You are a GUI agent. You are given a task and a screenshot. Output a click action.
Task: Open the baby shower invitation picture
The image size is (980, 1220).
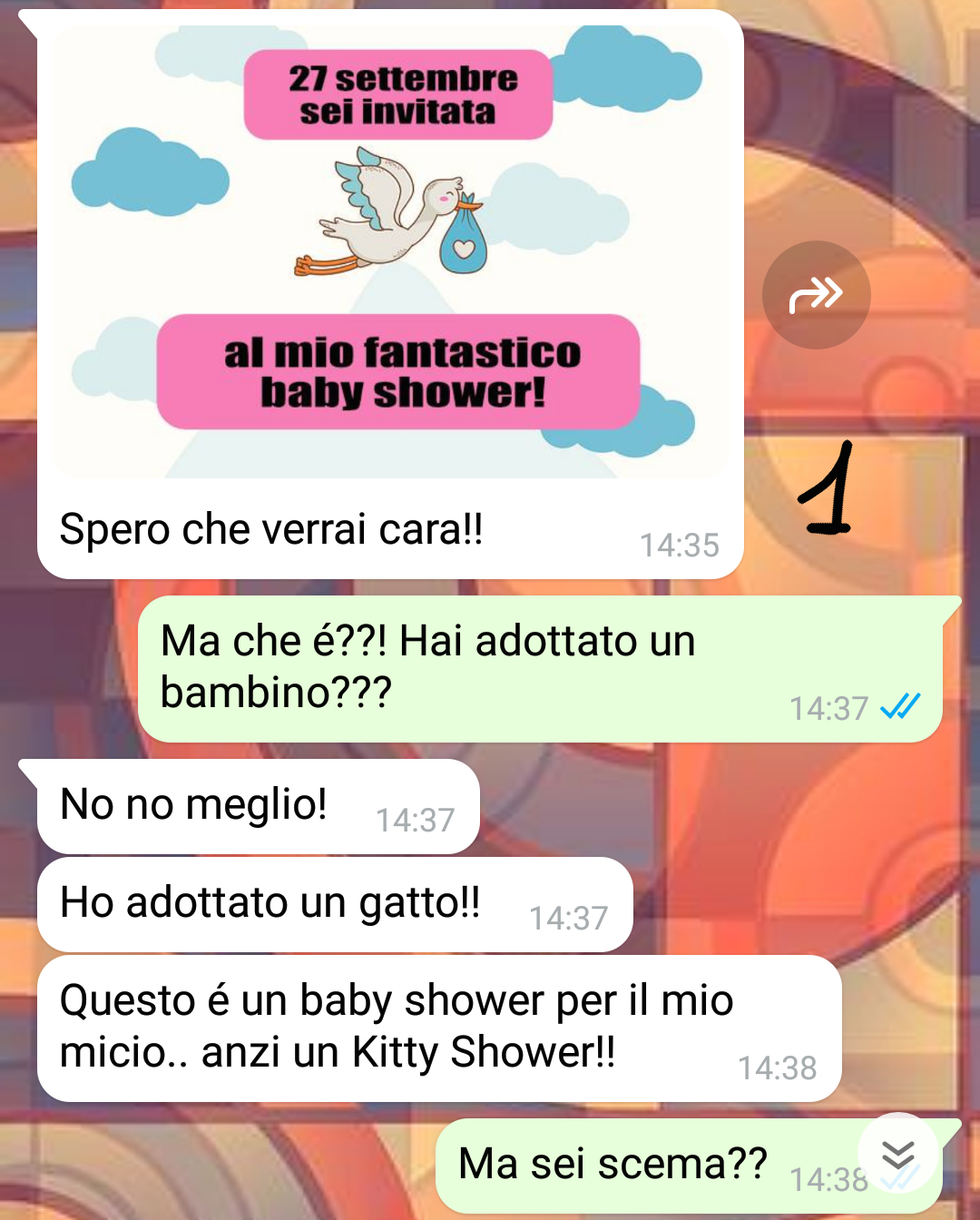(390, 250)
